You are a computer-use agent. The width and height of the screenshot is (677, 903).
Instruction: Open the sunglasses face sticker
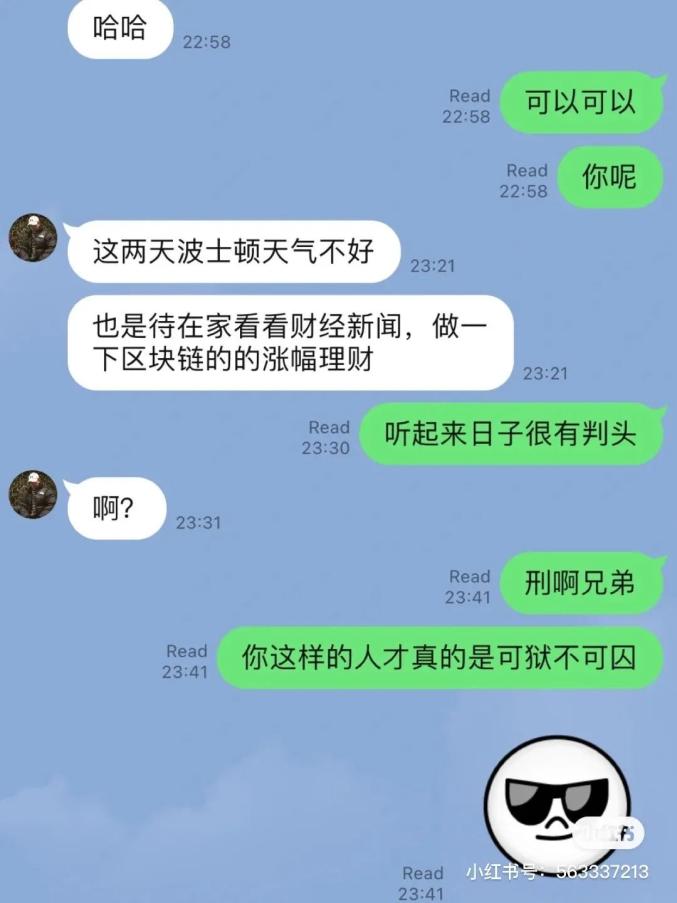pyautogui.click(x=558, y=803)
